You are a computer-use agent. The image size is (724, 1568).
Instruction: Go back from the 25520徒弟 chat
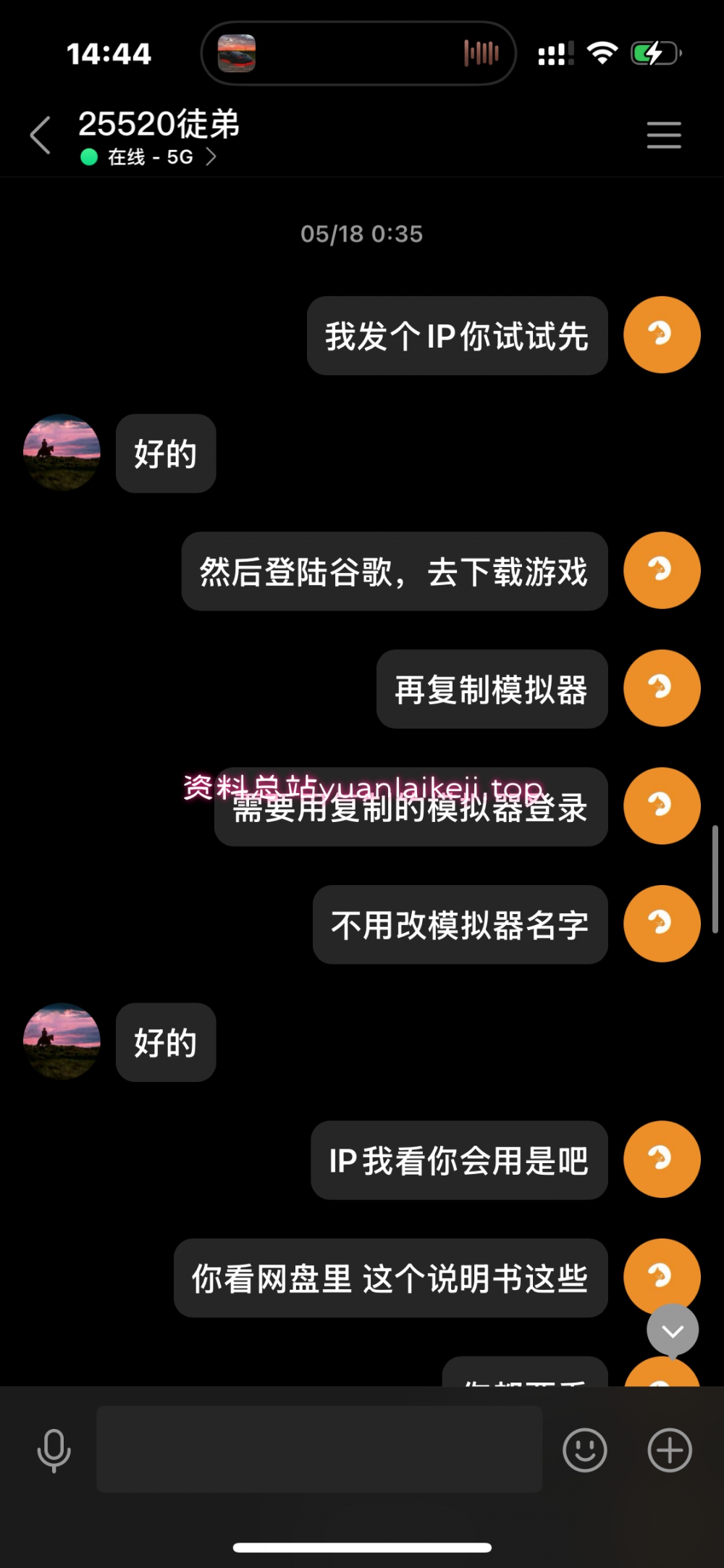[41, 135]
